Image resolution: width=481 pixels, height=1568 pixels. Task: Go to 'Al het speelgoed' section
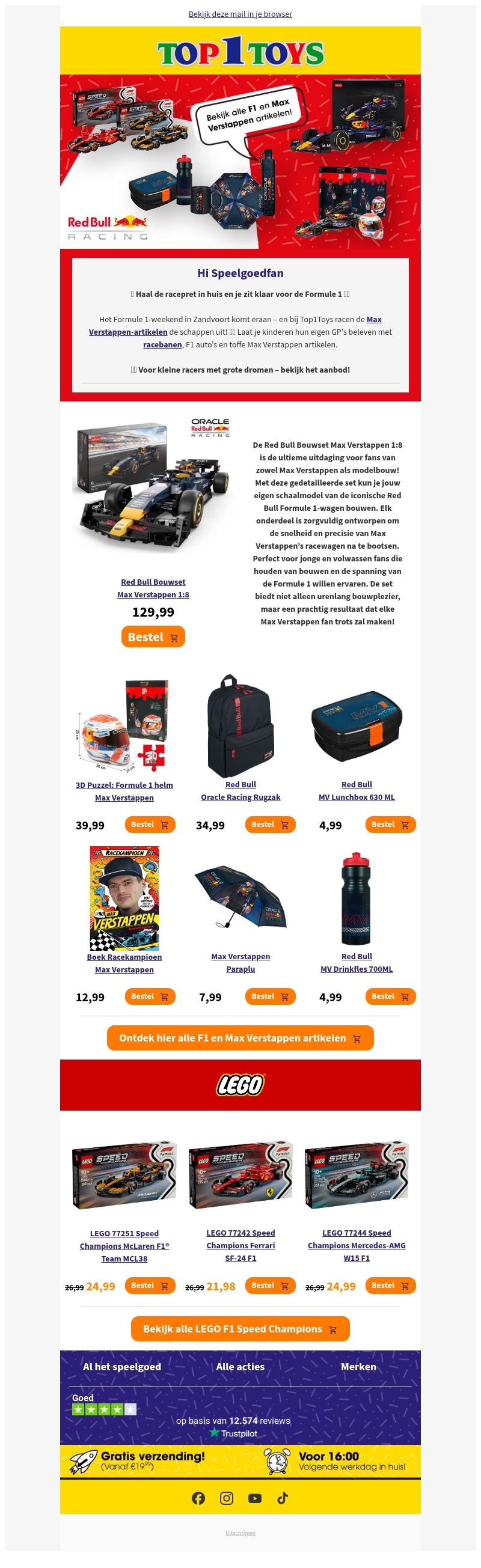pos(122,1367)
